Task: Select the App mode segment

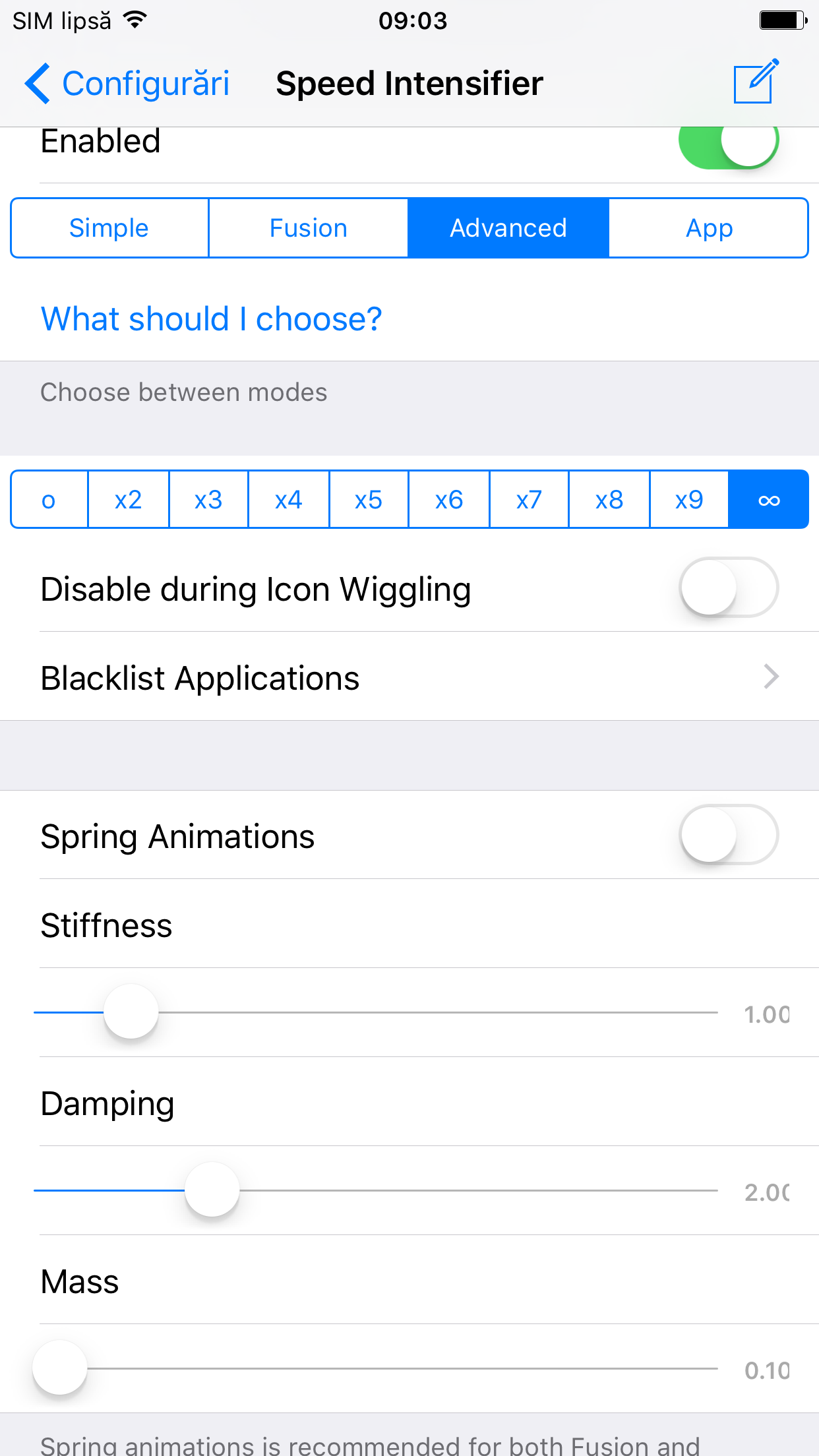Action: (709, 228)
